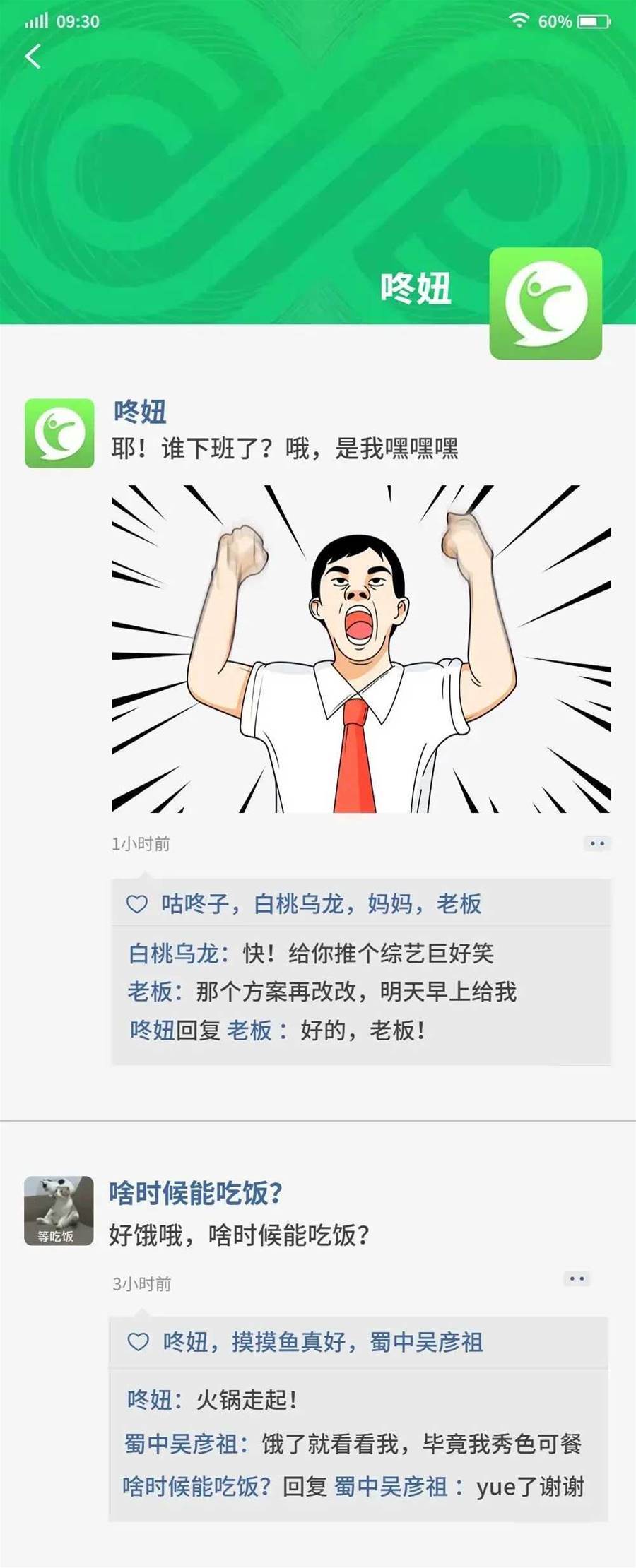Open 啥时候能吃饭? user's profile name
Viewport: 636px width, 1568px height.
tap(195, 1193)
